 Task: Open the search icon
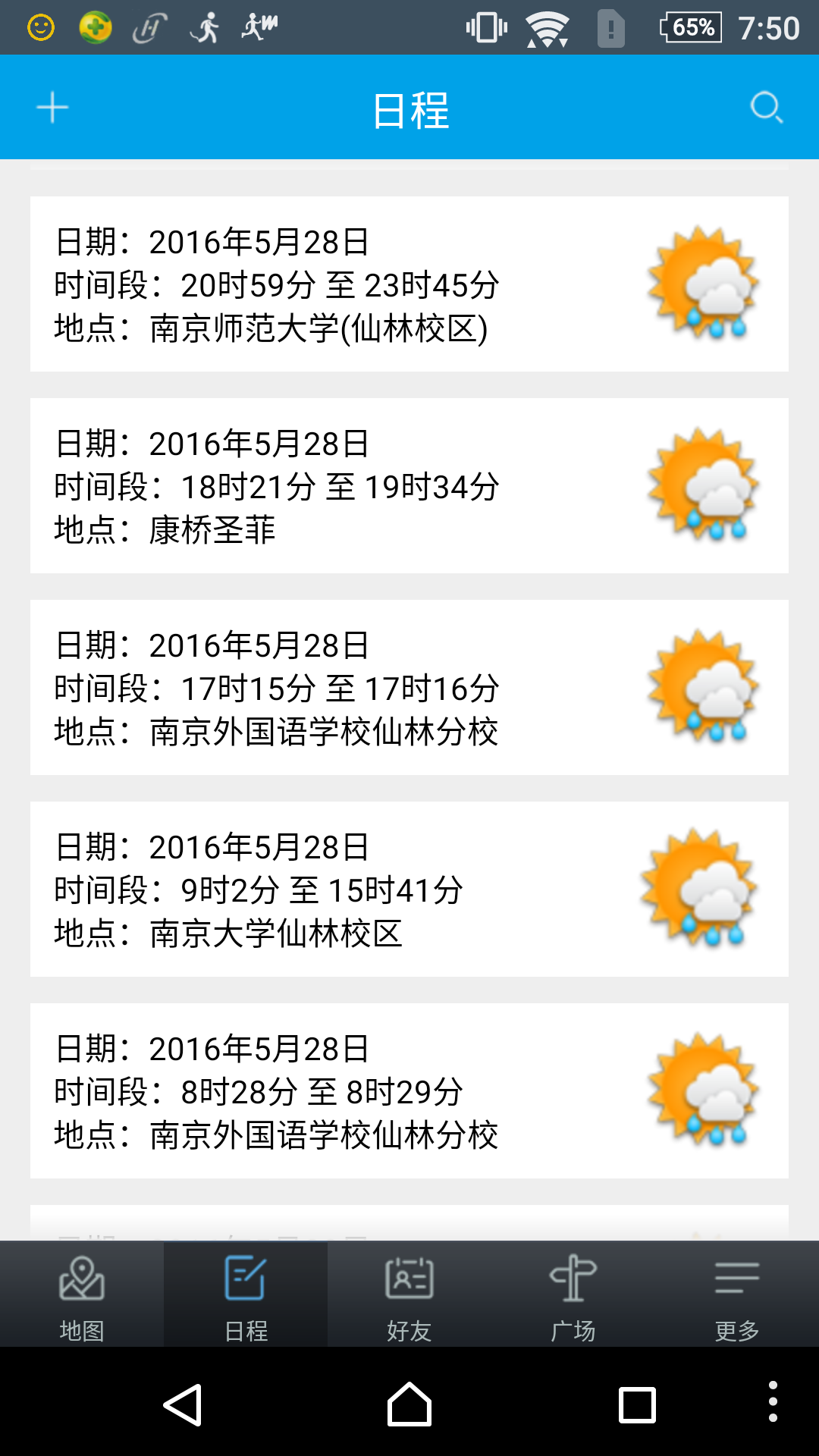click(x=766, y=108)
